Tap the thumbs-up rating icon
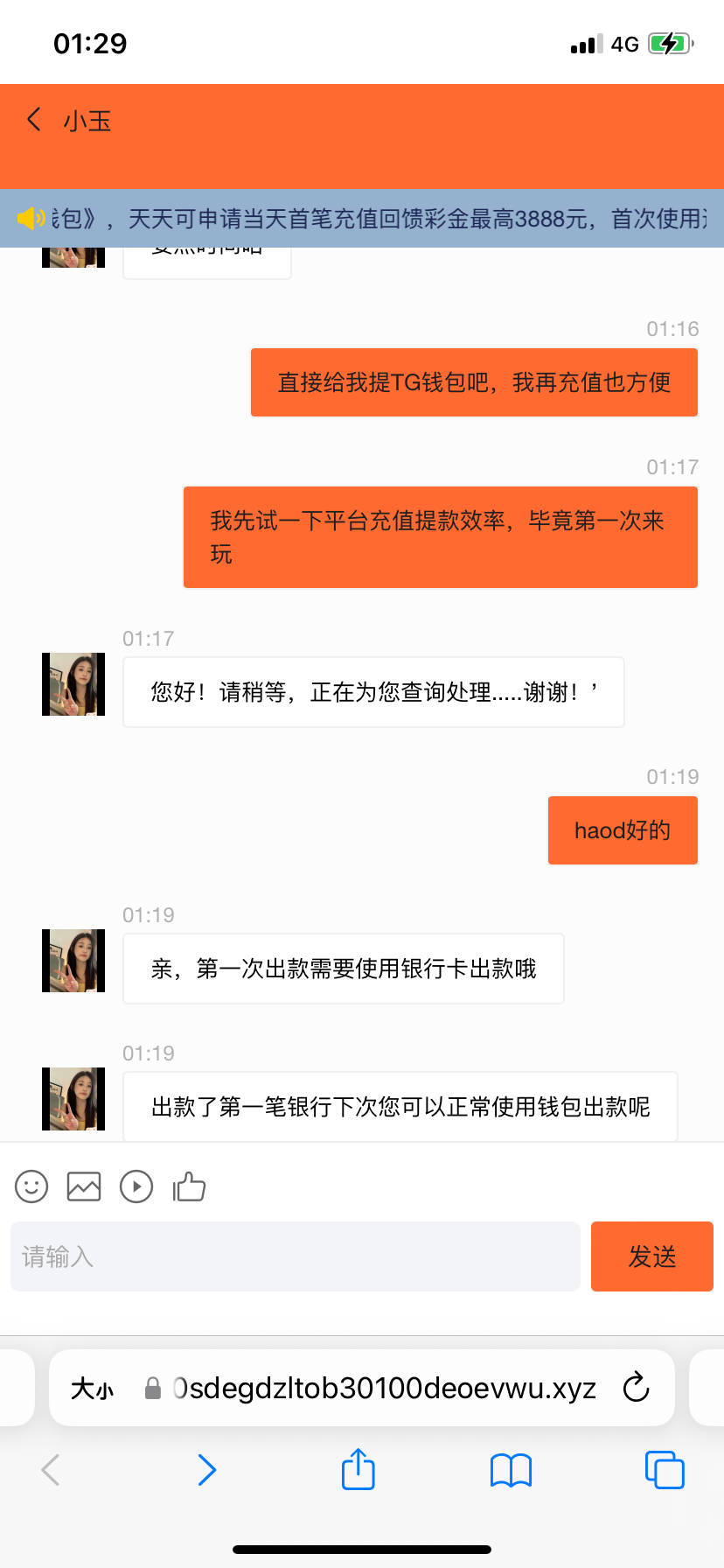The width and height of the screenshot is (724, 1568). (189, 1186)
